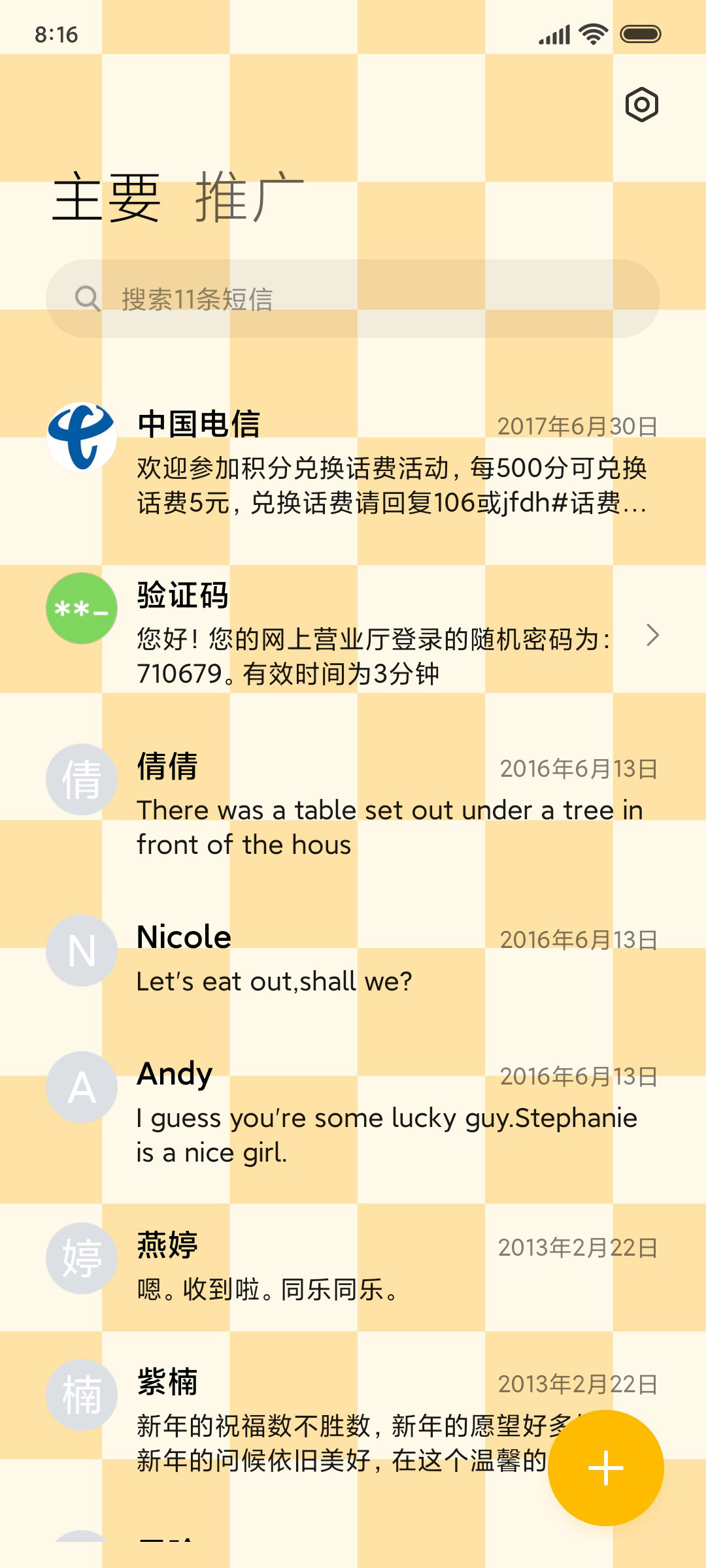Image resolution: width=706 pixels, height=1568 pixels.
Task: Open the 中国电信 message thread
Action: point(353,461)
